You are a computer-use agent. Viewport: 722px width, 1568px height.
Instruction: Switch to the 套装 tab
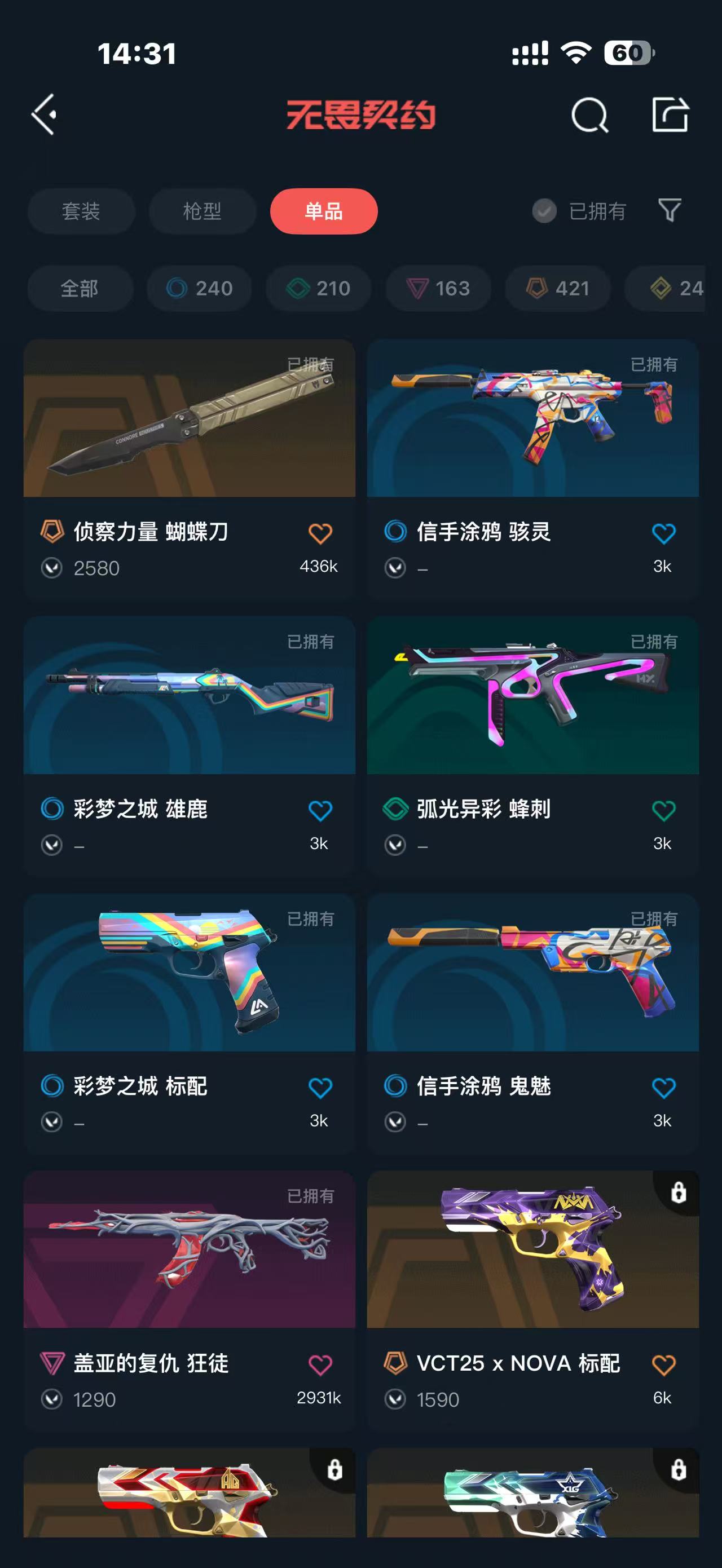tap(81, 211)
